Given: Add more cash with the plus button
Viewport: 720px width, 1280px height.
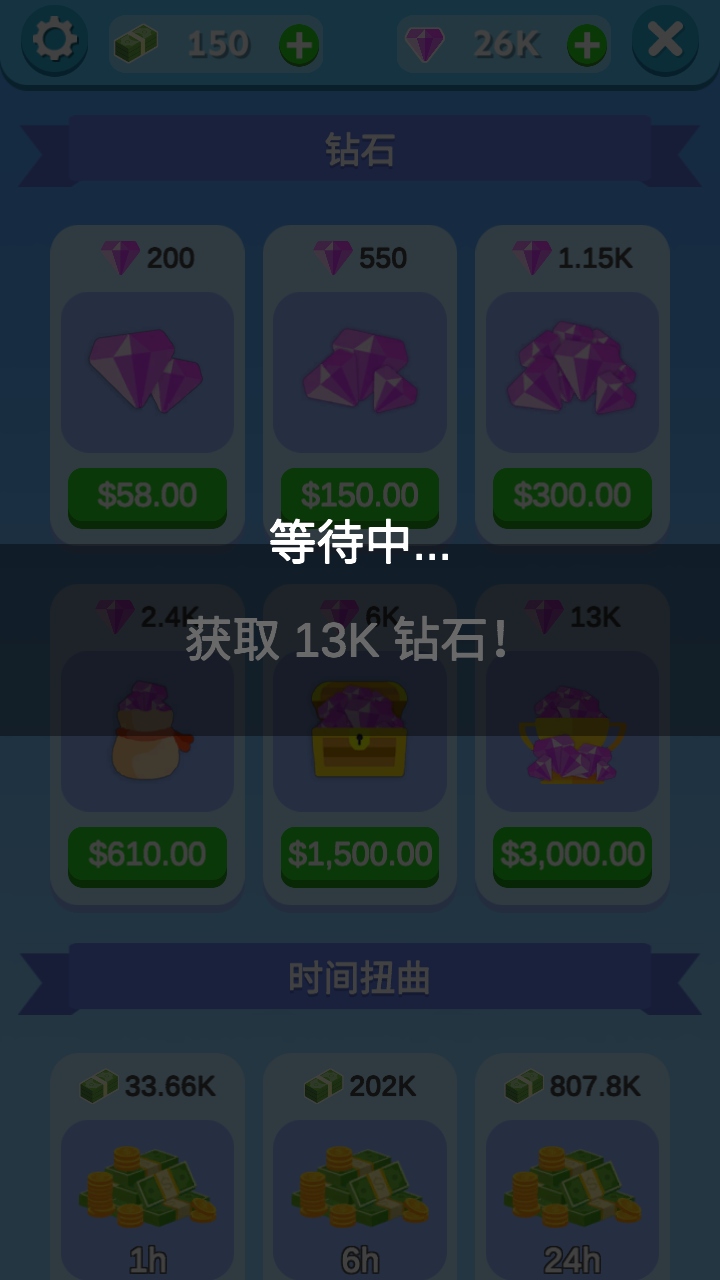Looking at the screenshot, I should click(x=298, y=45).
